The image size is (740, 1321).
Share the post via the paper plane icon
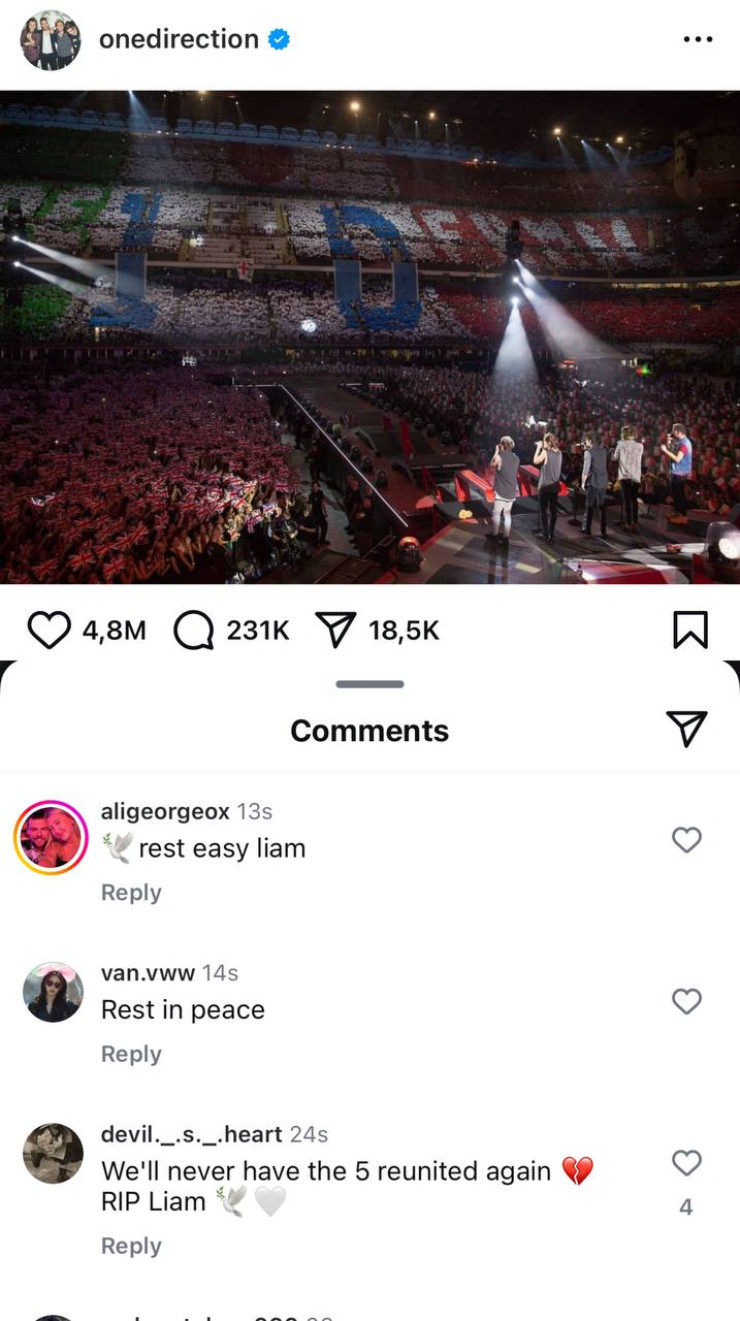[x=336, y=630]
